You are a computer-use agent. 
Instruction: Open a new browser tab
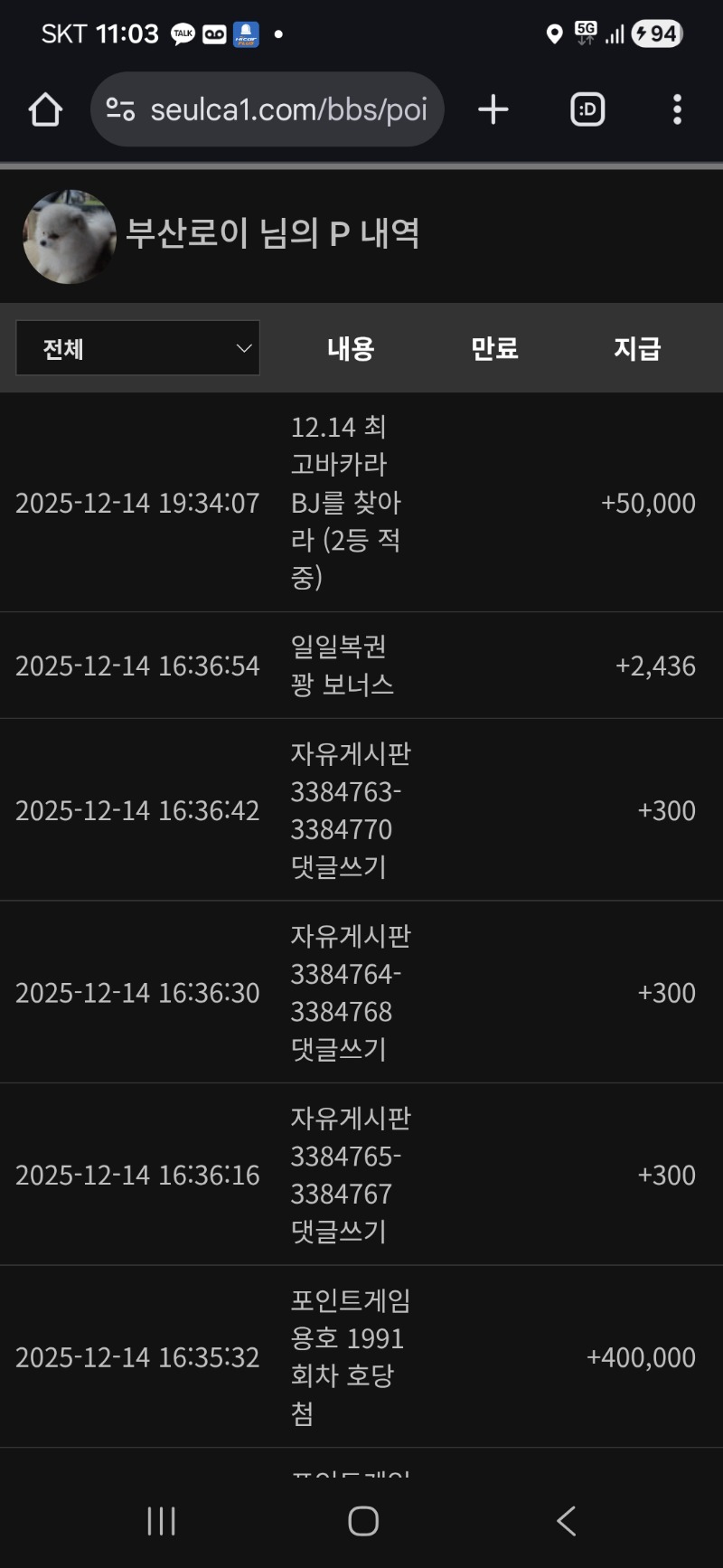pos(493,110)
